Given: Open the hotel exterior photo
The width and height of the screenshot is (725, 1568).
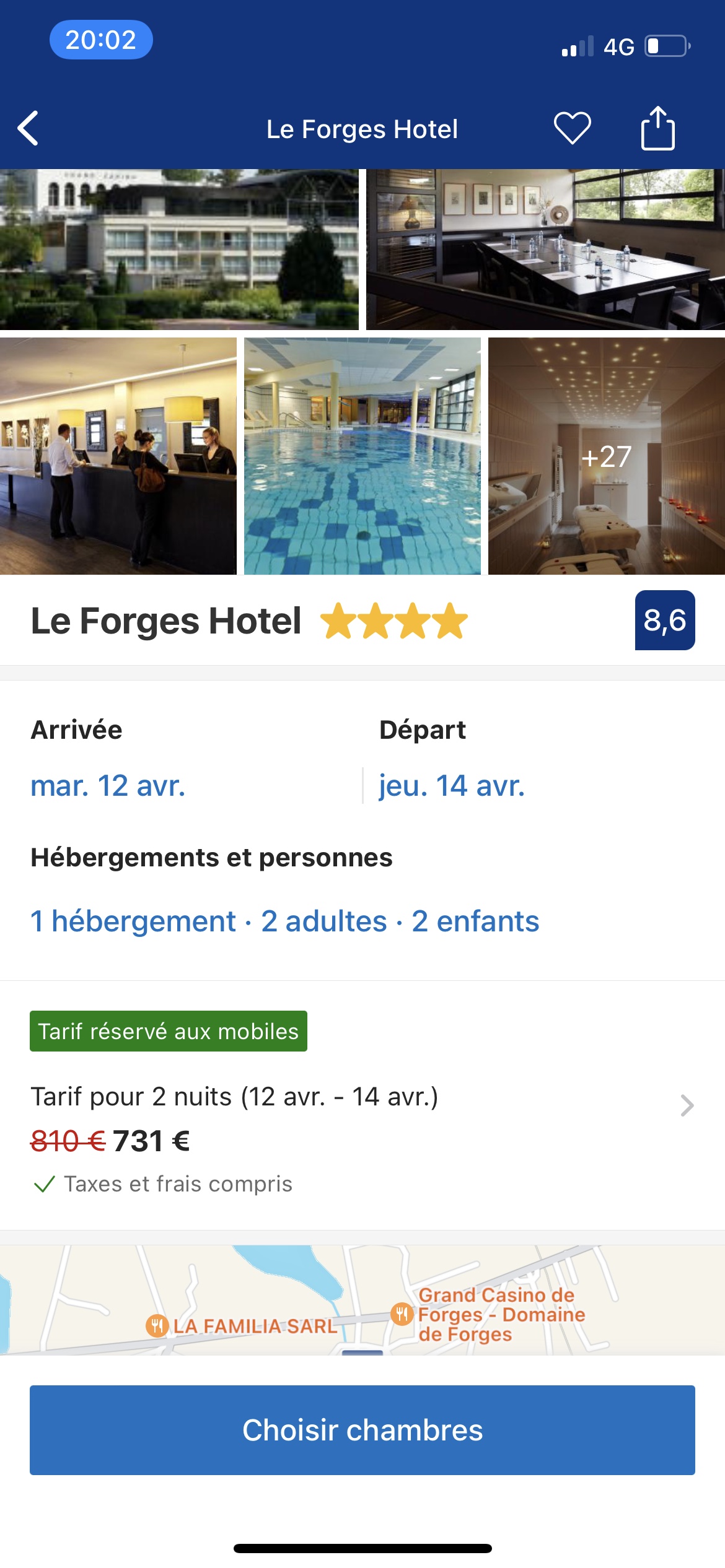Looking at the screenshot, I should click(178, 249).
